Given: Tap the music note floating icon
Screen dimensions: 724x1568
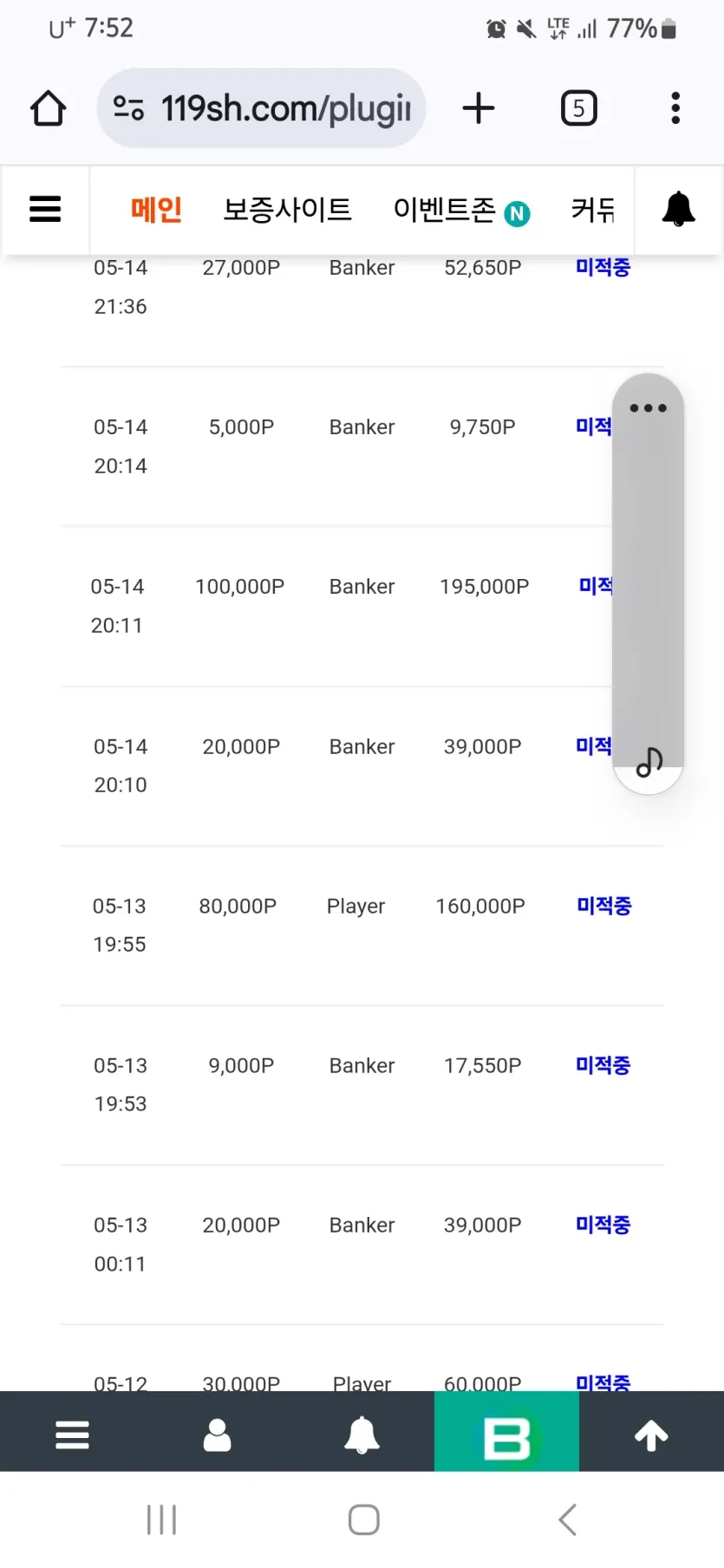Looking at the screenshot, I should (649, 762).
